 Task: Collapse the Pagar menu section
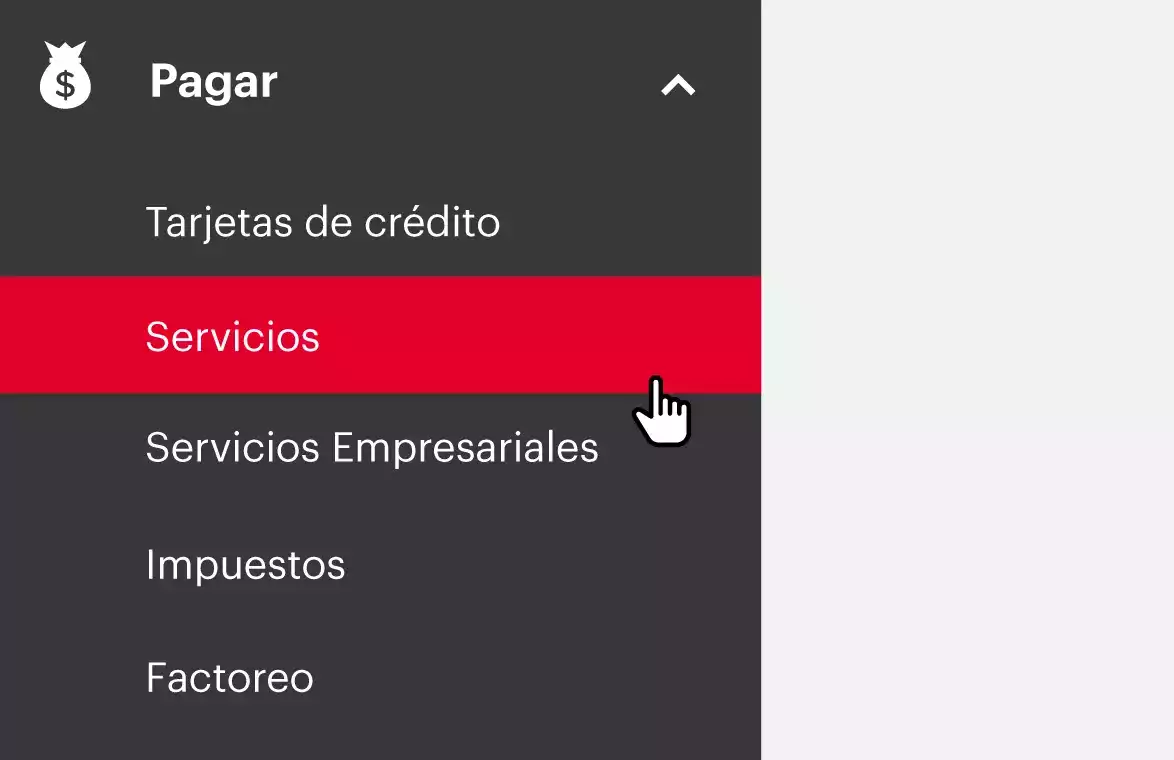tap(677, 86)
